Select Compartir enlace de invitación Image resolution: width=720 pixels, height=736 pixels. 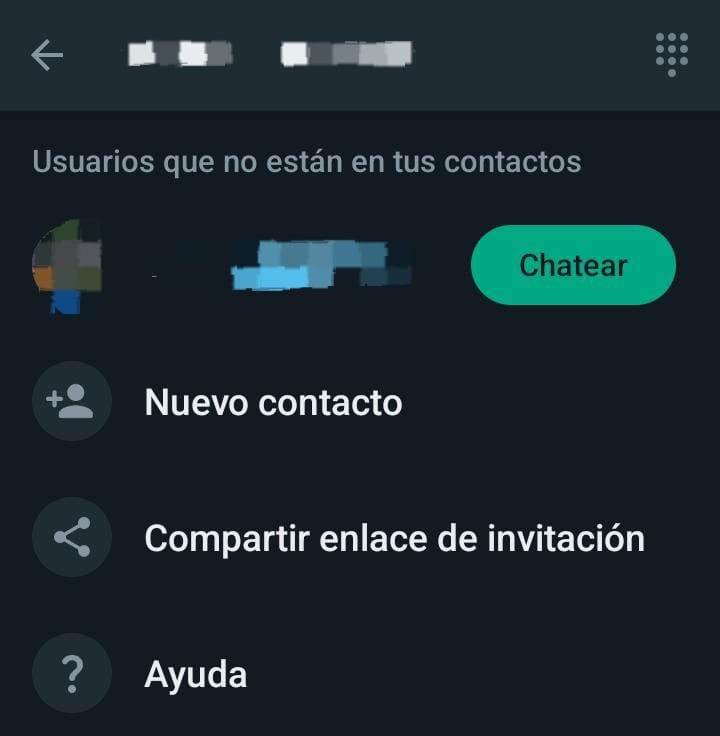tap(396, 537)
